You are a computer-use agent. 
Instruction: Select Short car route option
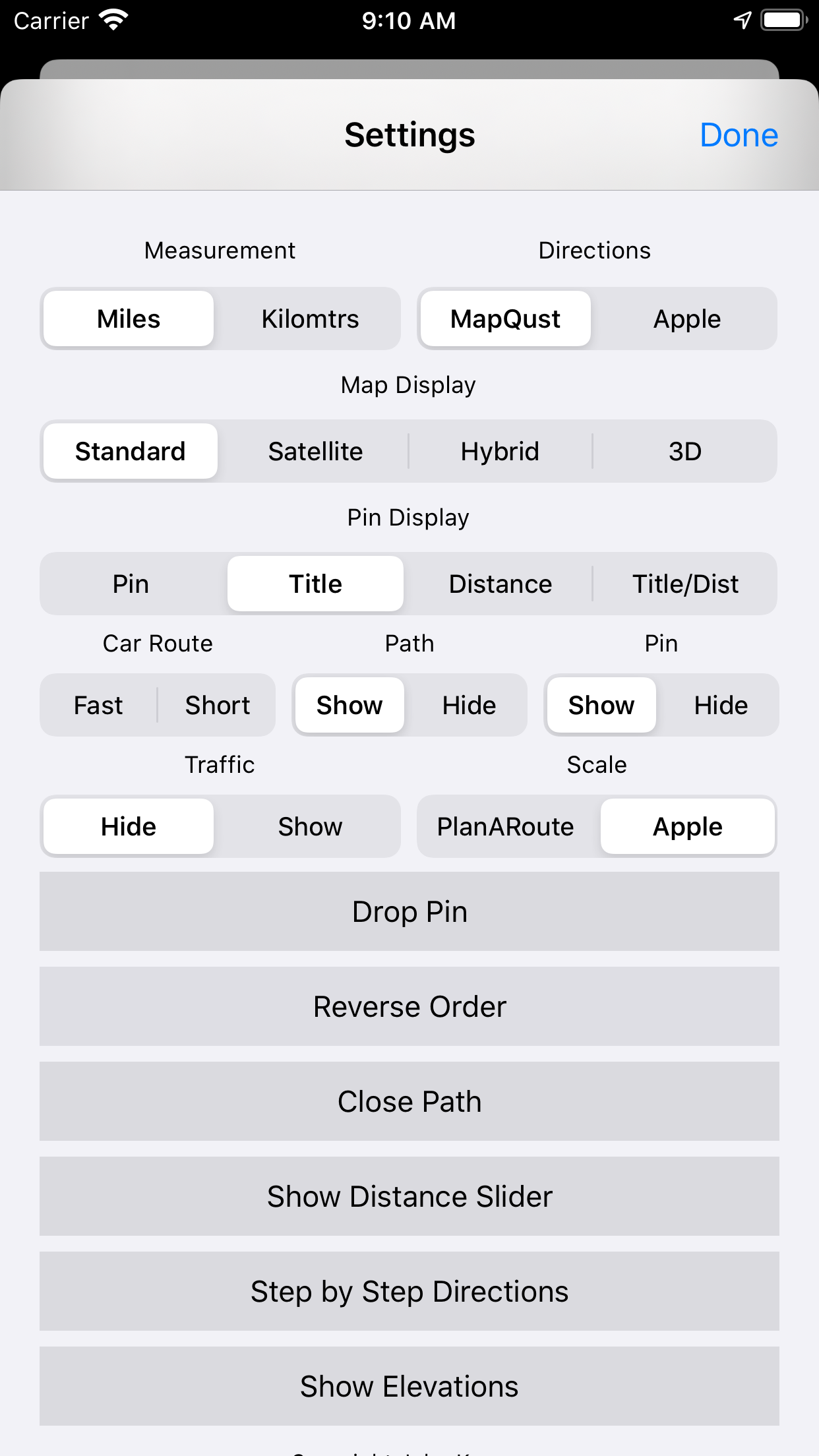[218, 705]
